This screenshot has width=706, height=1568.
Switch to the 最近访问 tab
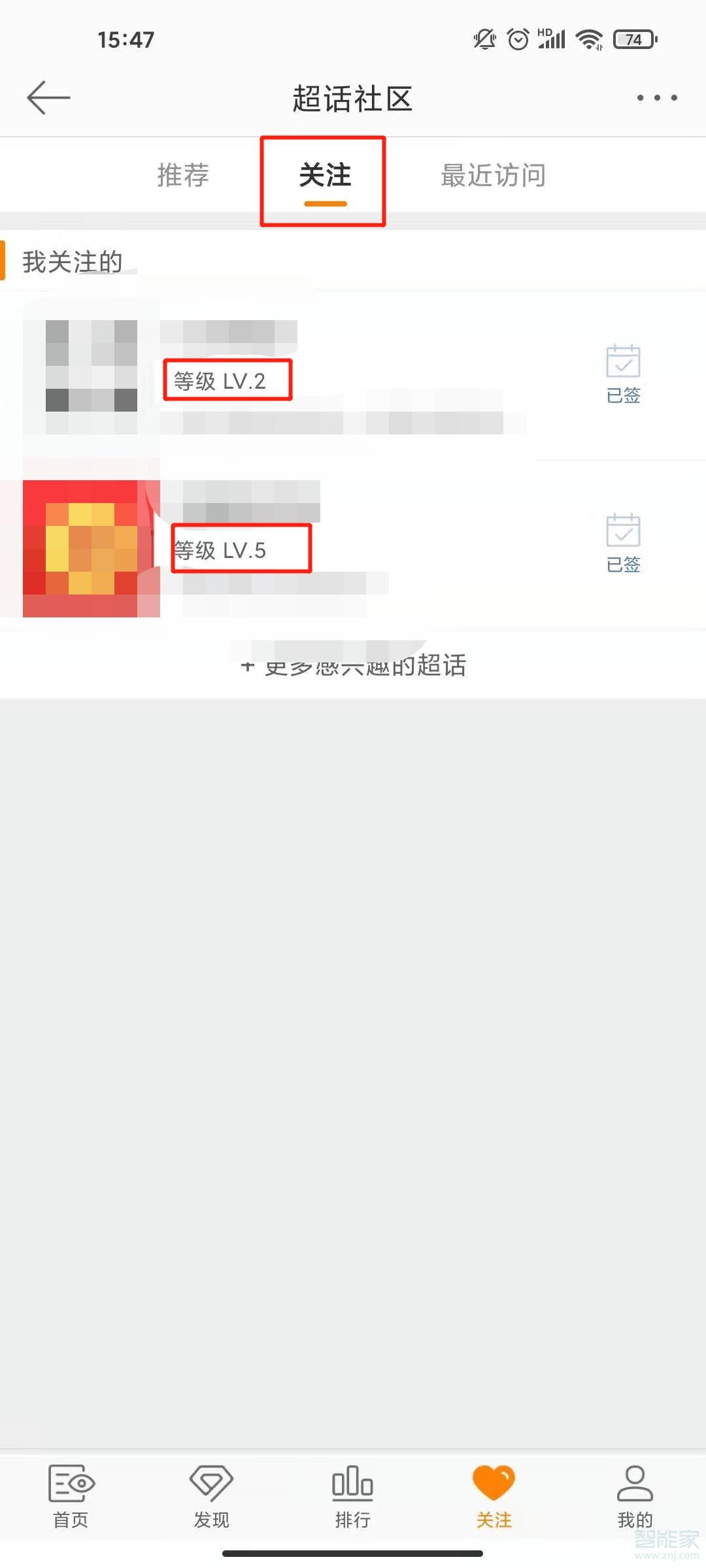pos(493,175)
